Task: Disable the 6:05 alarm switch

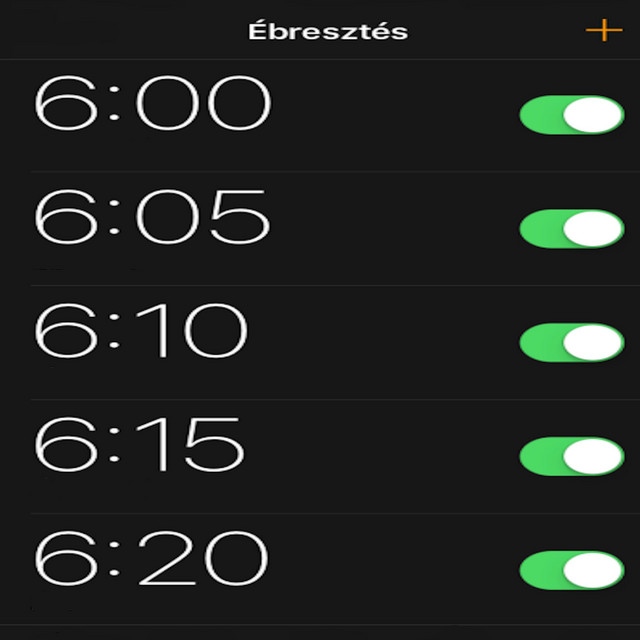Action: [x=572, y=229]
